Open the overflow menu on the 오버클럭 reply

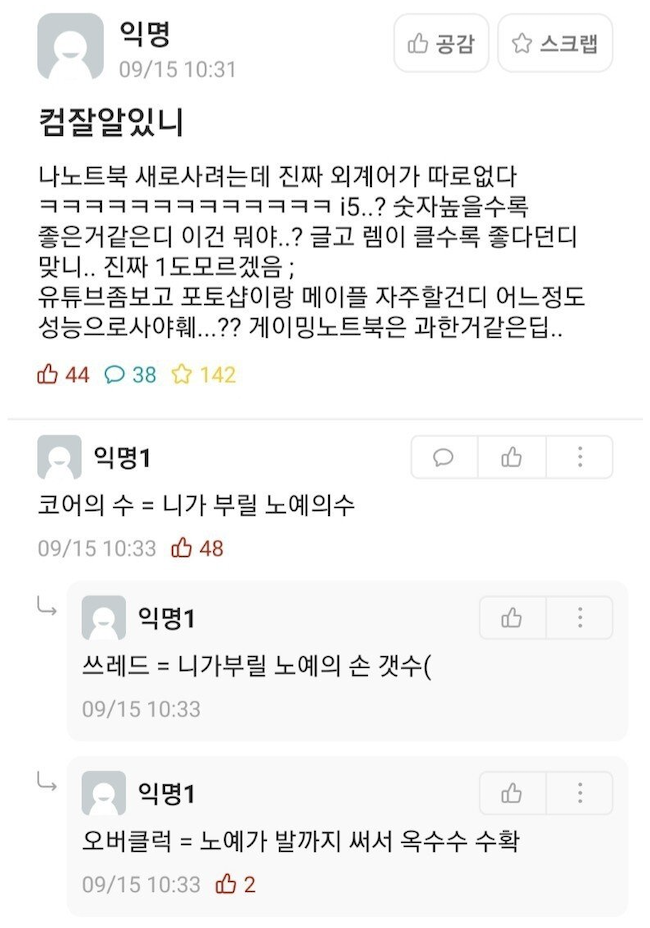[580, 793]
